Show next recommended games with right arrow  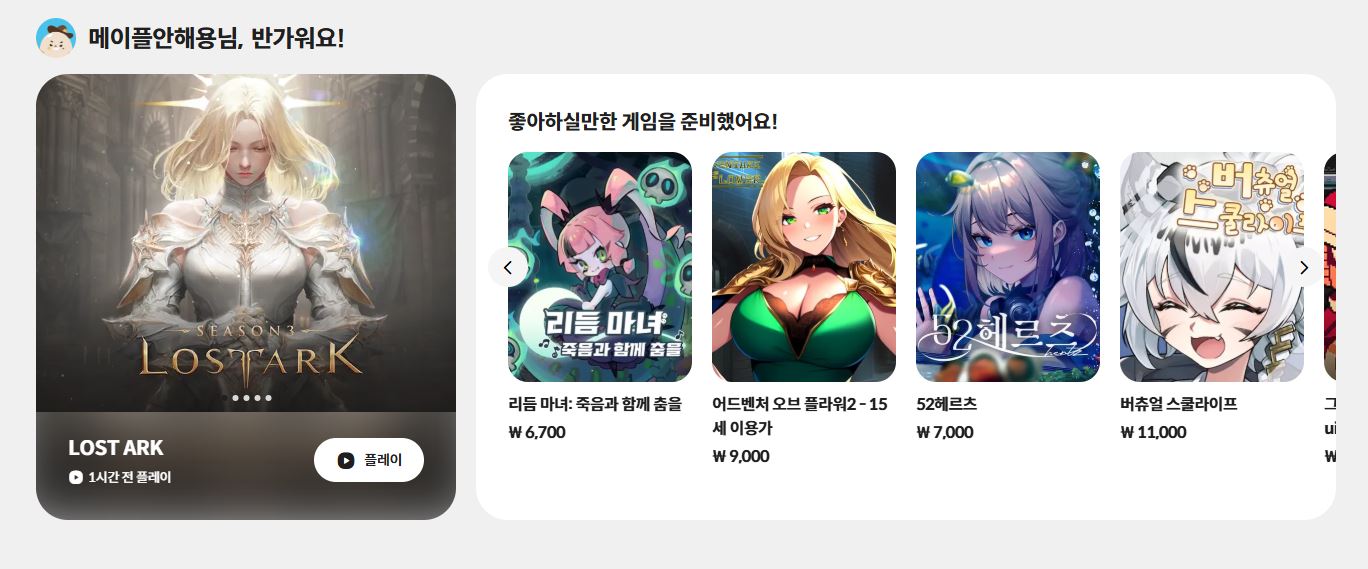pyautogui.click(x=1303, y=267)
